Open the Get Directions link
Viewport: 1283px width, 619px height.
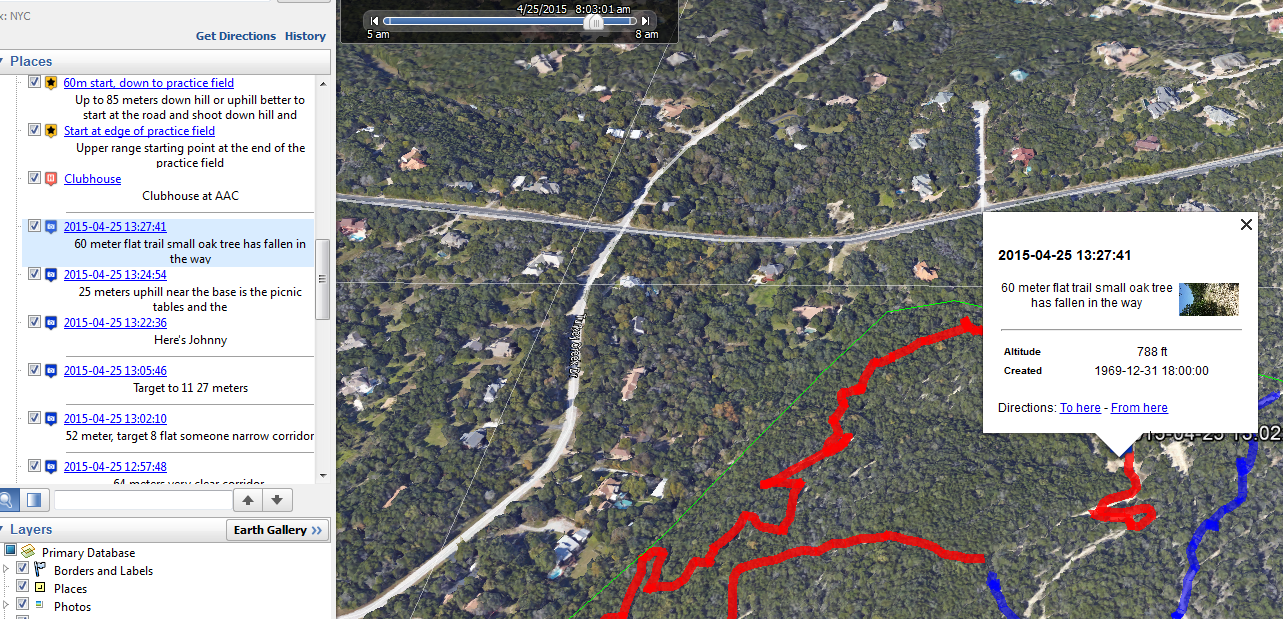click(236, 36)
